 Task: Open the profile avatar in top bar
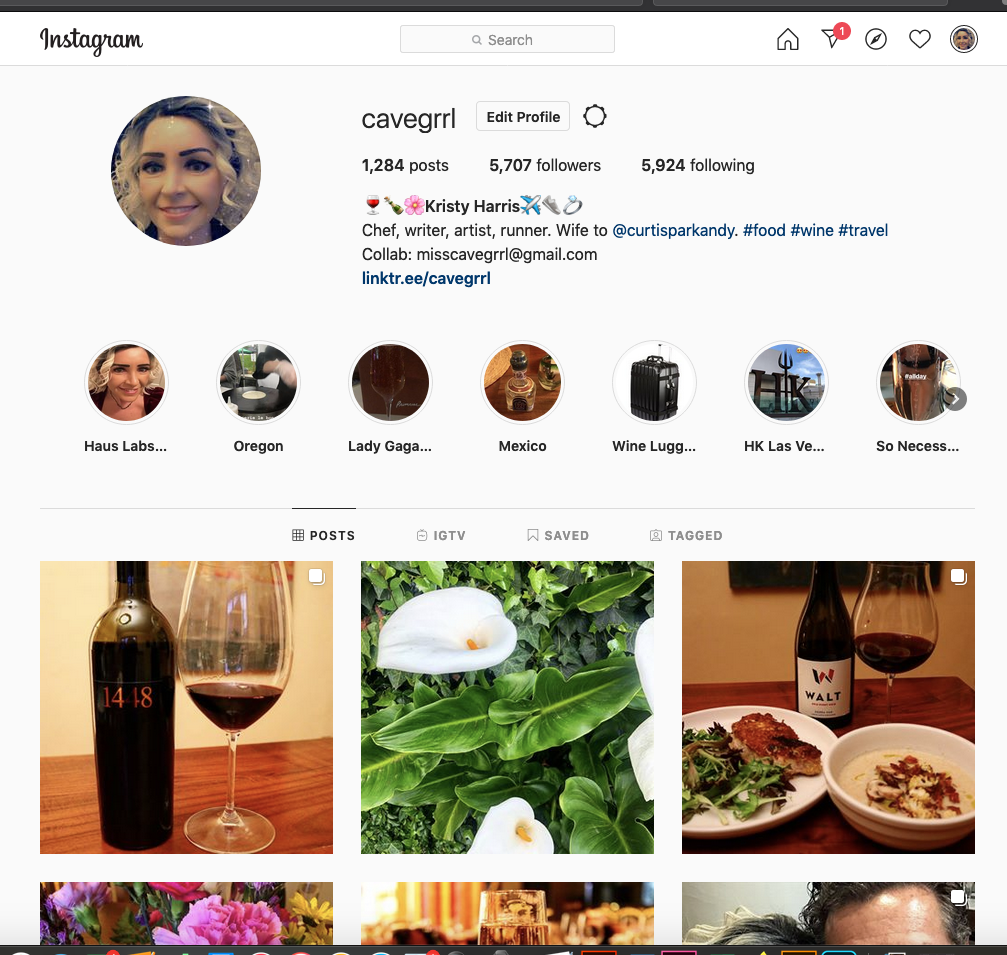963,40
